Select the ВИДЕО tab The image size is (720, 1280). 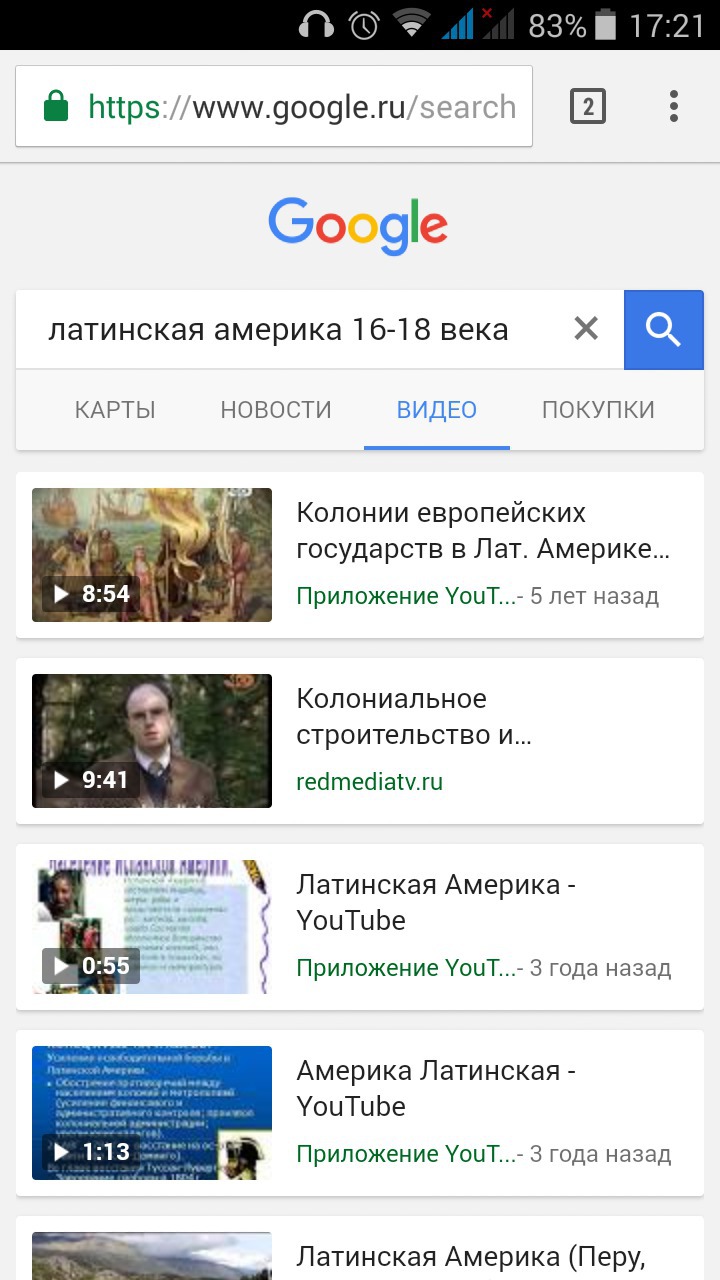click(437, 409)
